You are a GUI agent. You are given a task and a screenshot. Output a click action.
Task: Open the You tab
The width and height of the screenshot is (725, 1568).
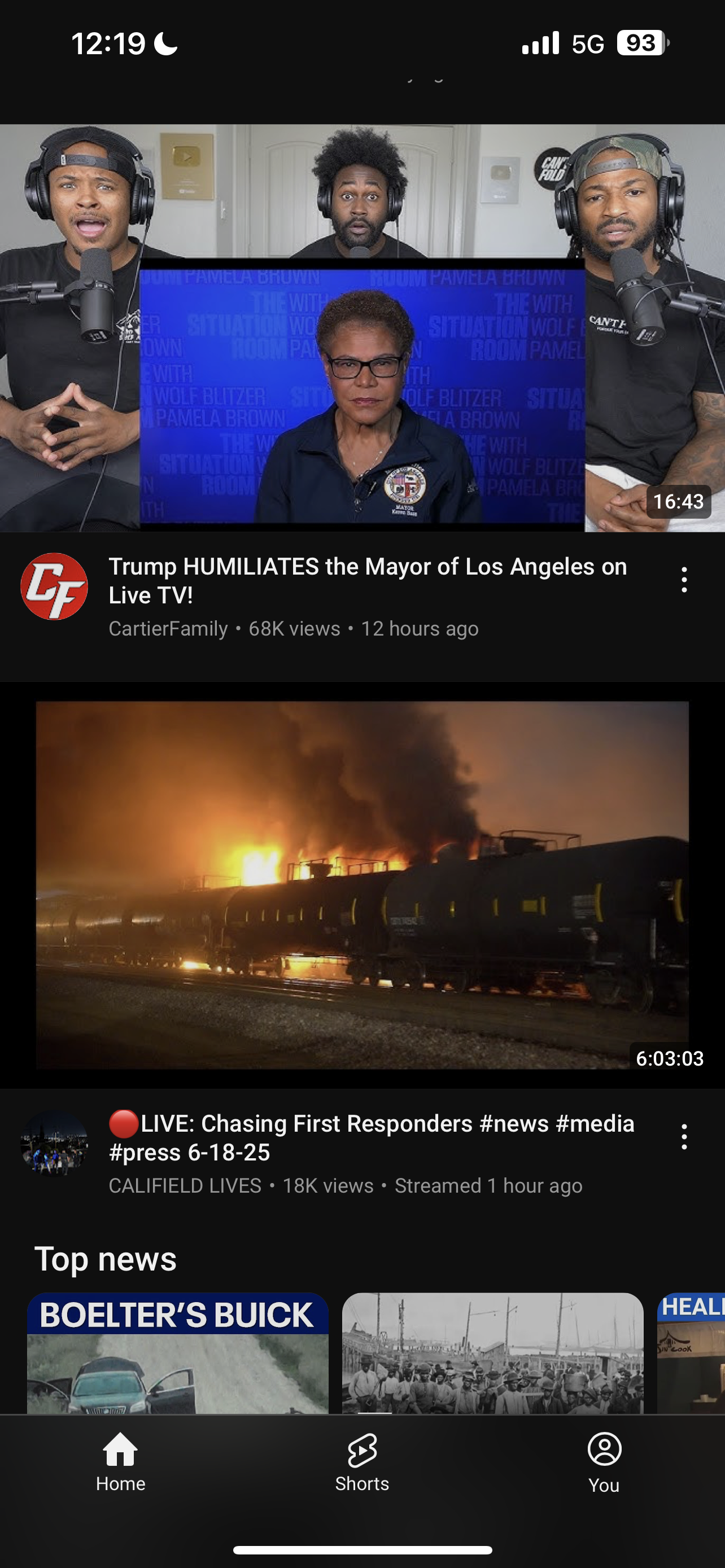point(604,1462)
